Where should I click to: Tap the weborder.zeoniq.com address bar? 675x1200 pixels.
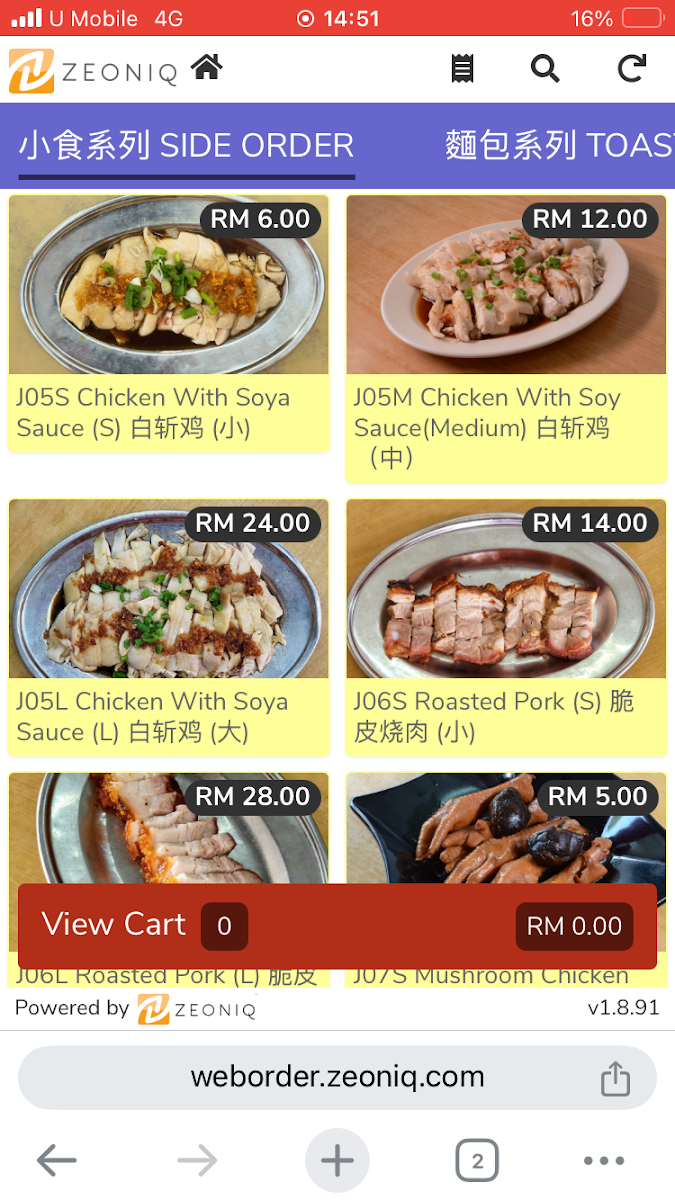point(337,1077)
